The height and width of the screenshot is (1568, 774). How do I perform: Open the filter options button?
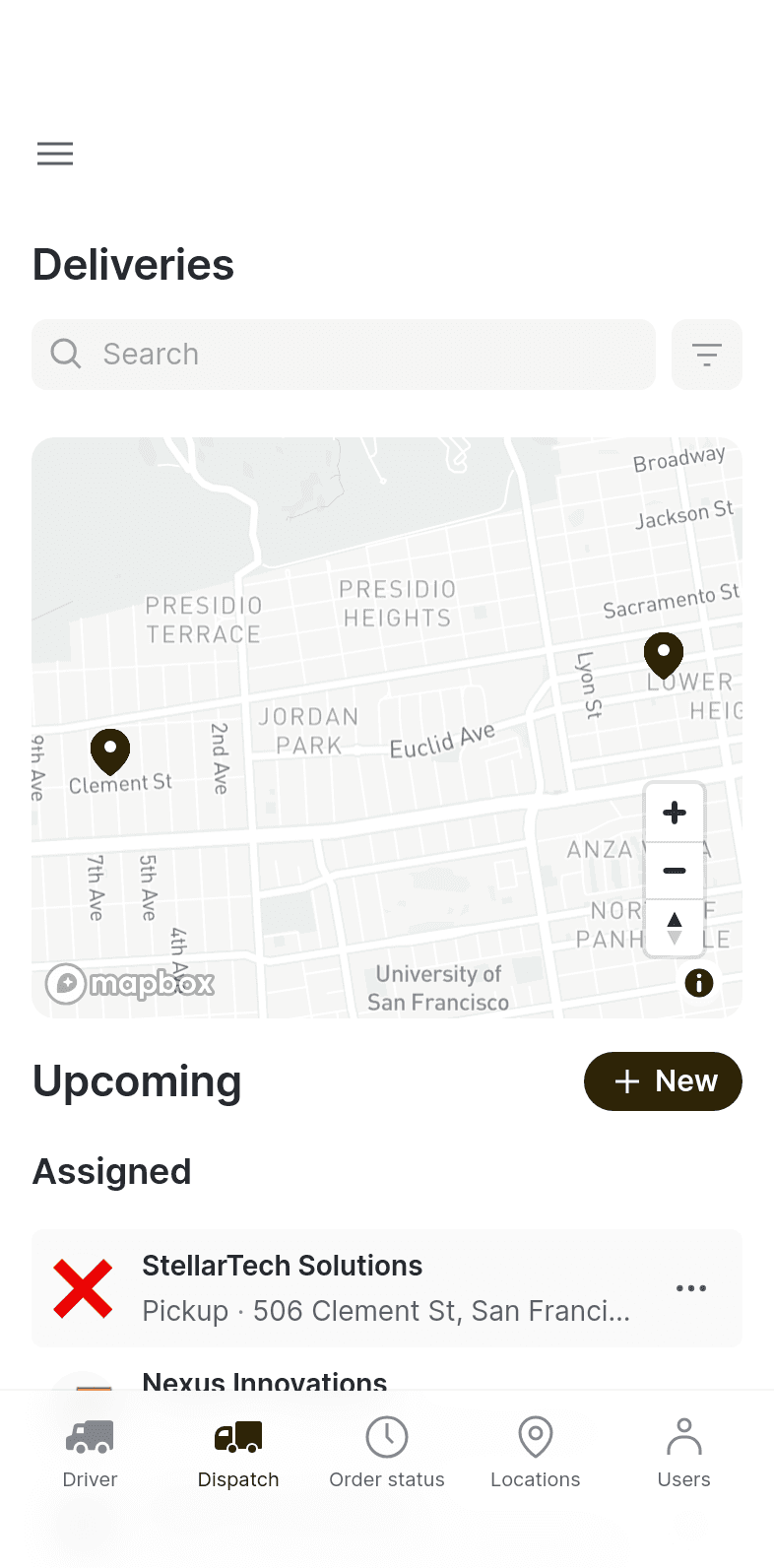click(707, 355)
